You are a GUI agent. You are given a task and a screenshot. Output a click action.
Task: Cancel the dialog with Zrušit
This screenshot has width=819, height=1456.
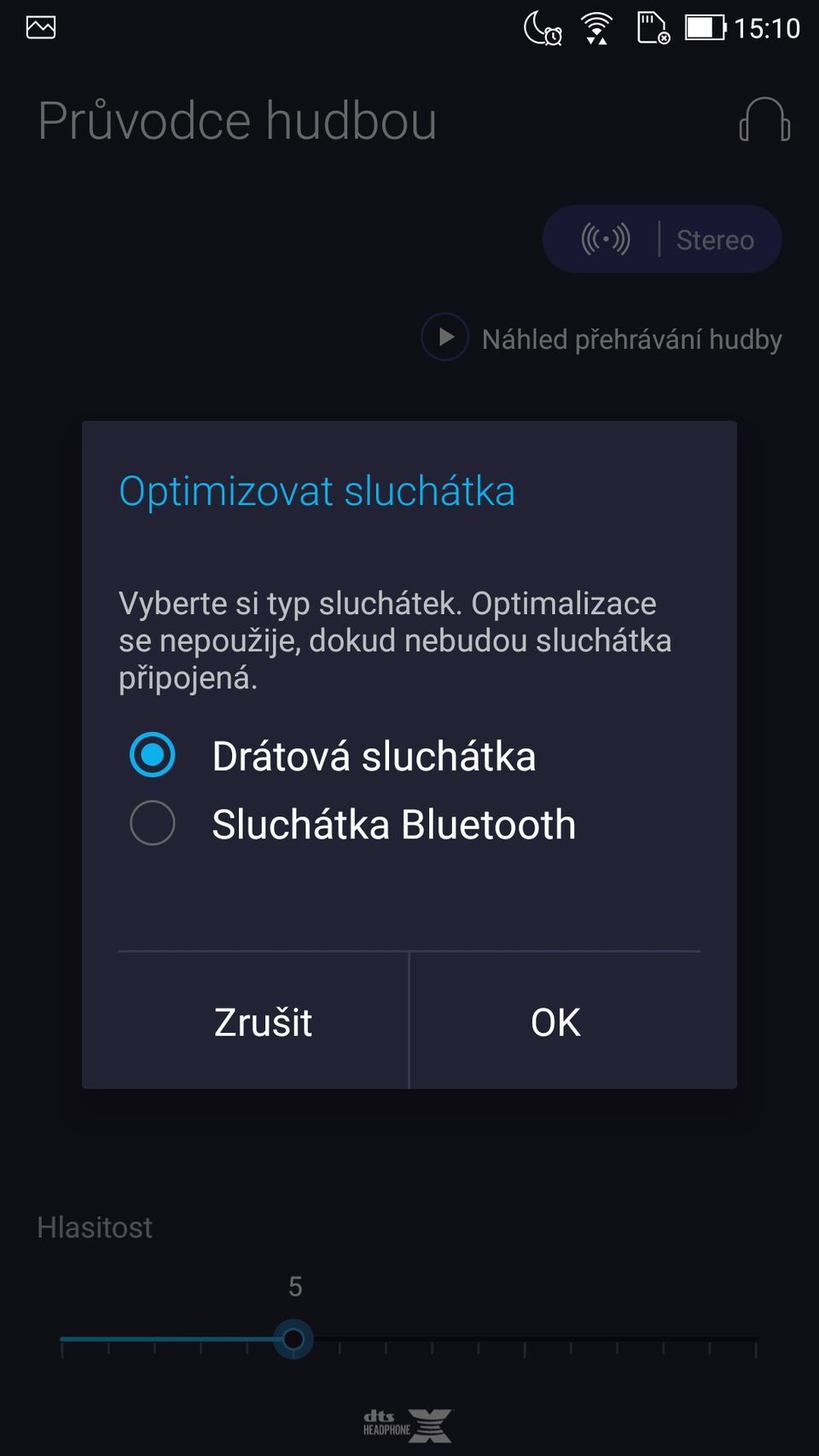pyautogui.click(x=262, y=1021)
